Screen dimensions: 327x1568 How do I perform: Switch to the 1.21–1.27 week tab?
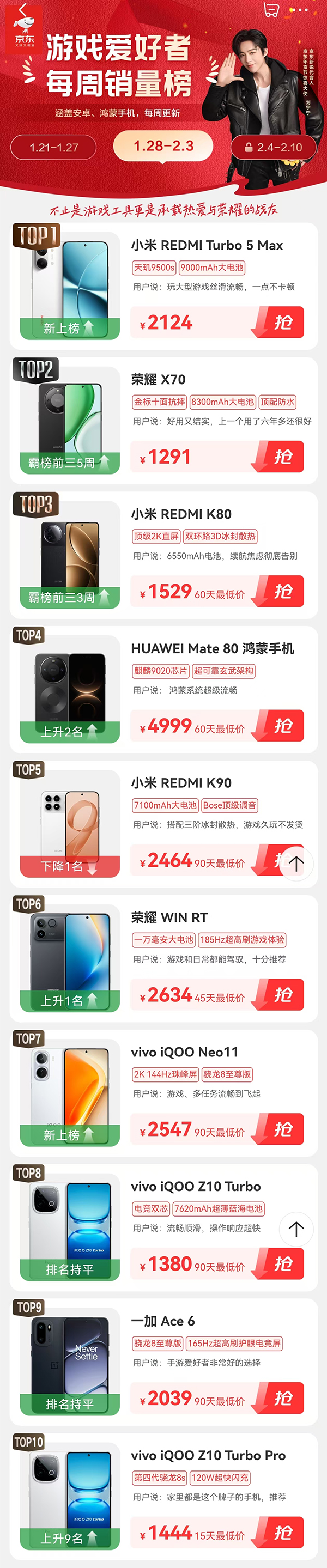click(53, 147)
